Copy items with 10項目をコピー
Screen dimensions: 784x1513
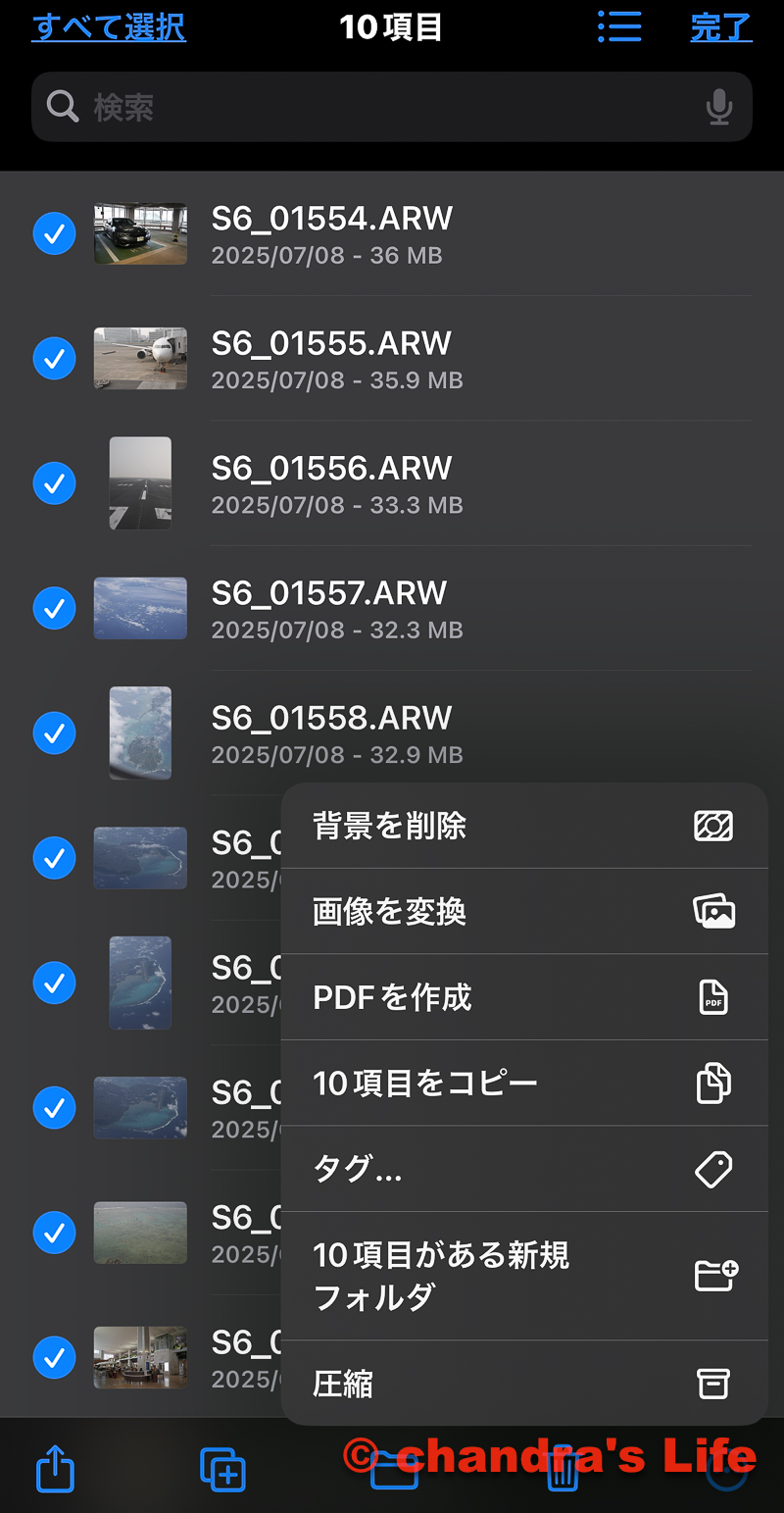click(524, 1084)
